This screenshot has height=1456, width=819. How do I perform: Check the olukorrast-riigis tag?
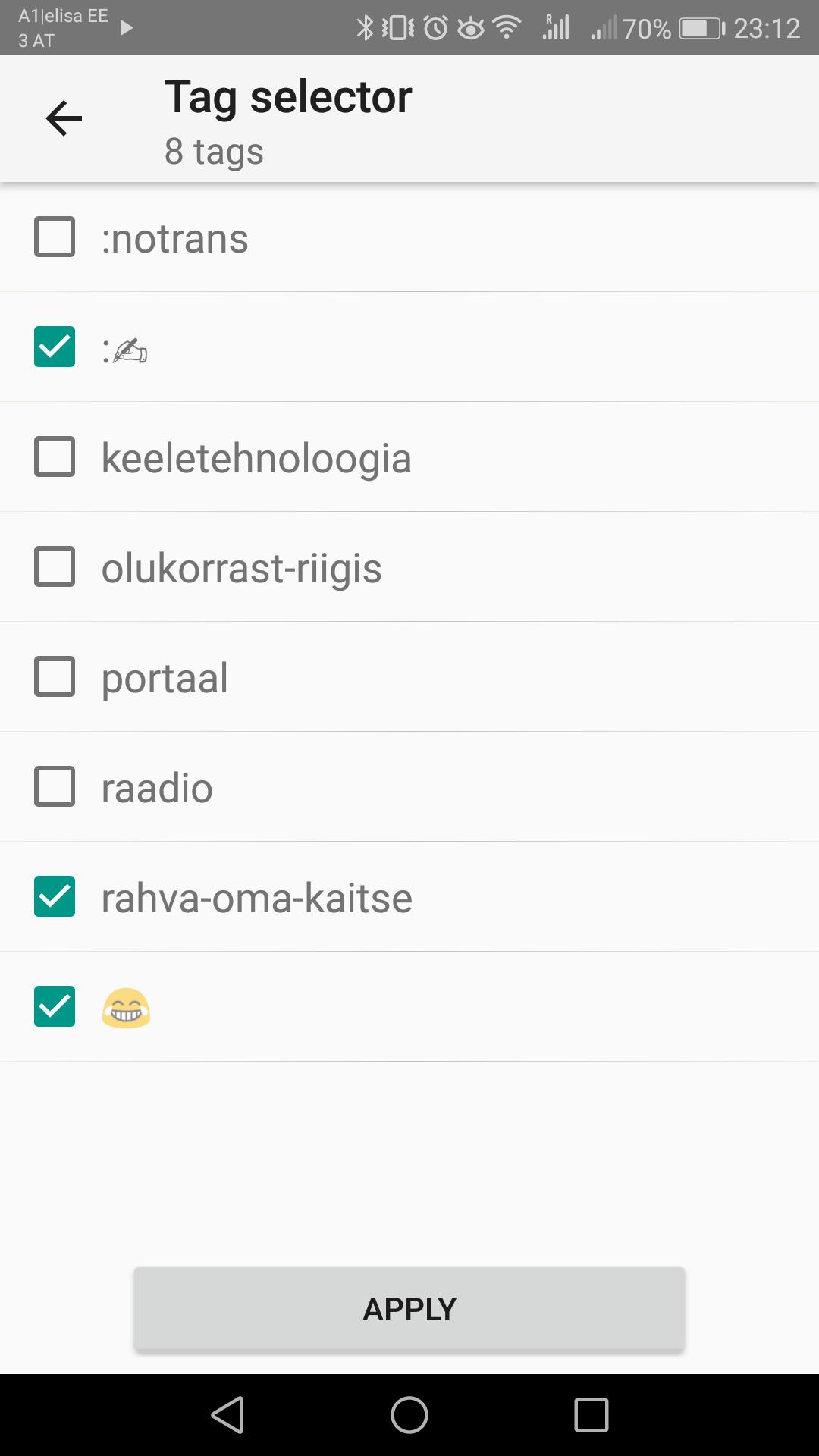[x=54, y=567]
